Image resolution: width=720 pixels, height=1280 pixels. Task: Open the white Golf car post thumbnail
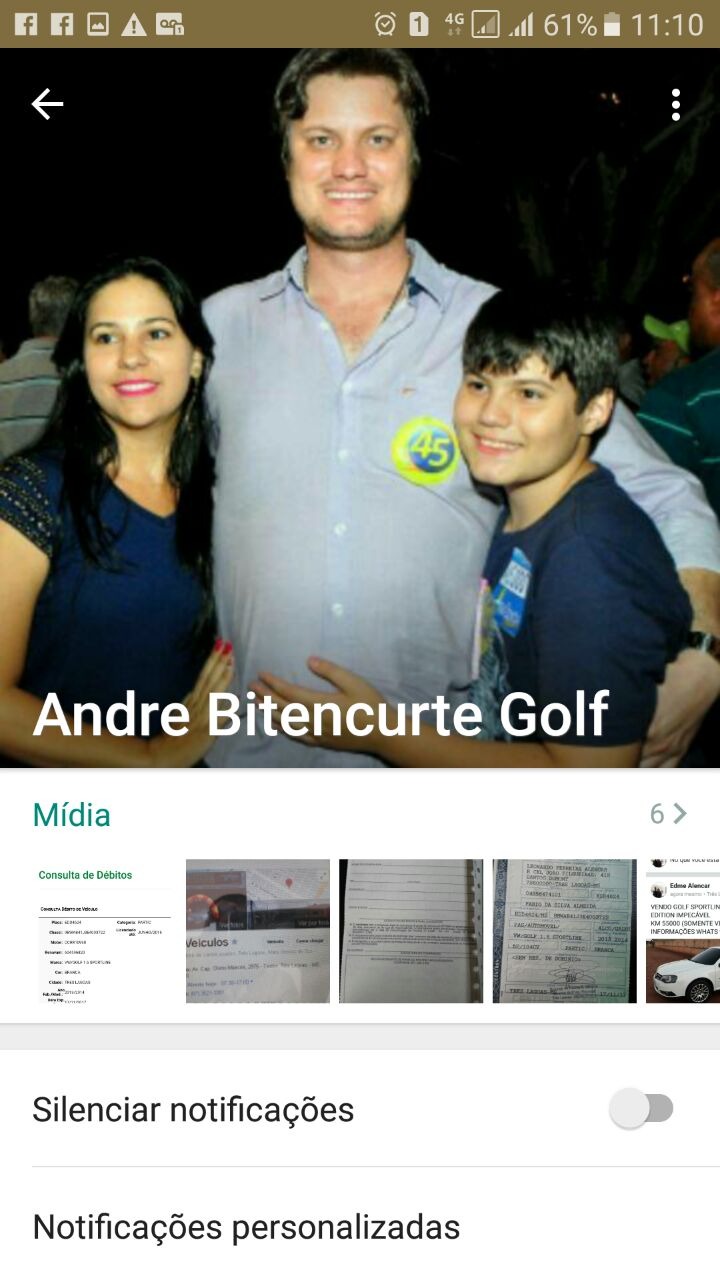684,931
